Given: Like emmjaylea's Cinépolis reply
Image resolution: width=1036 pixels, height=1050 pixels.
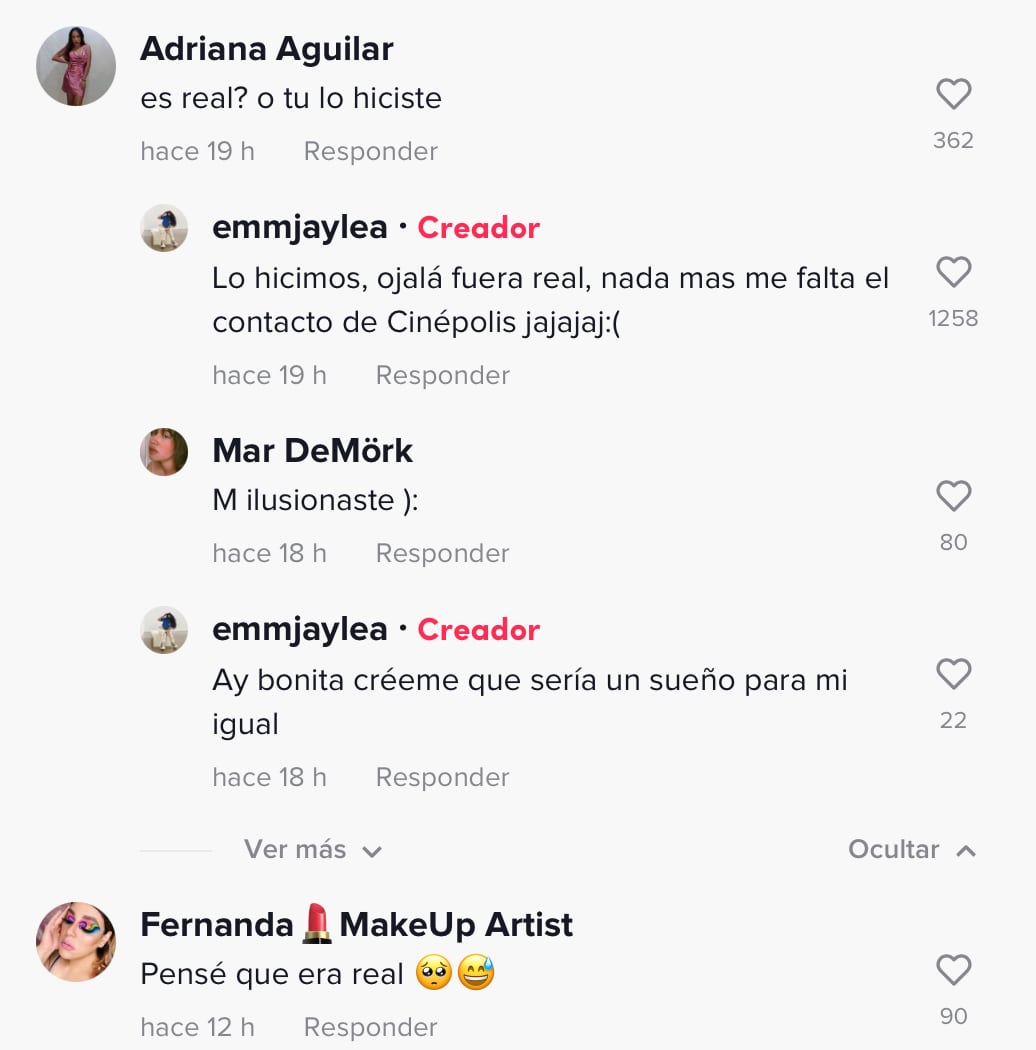Looking at the screenshot, I should 953,273.
